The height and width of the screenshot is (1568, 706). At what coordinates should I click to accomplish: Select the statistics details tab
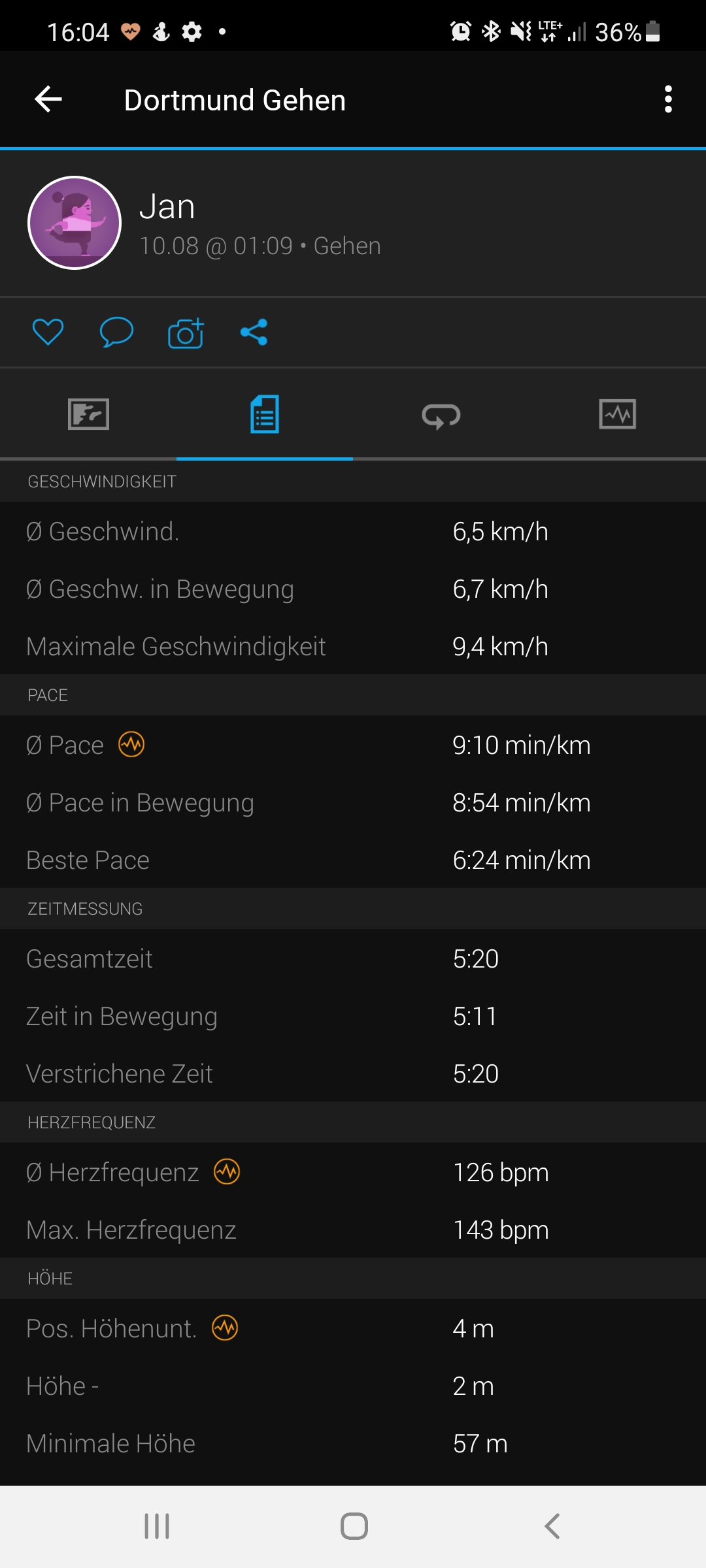[x=265, y=414]
